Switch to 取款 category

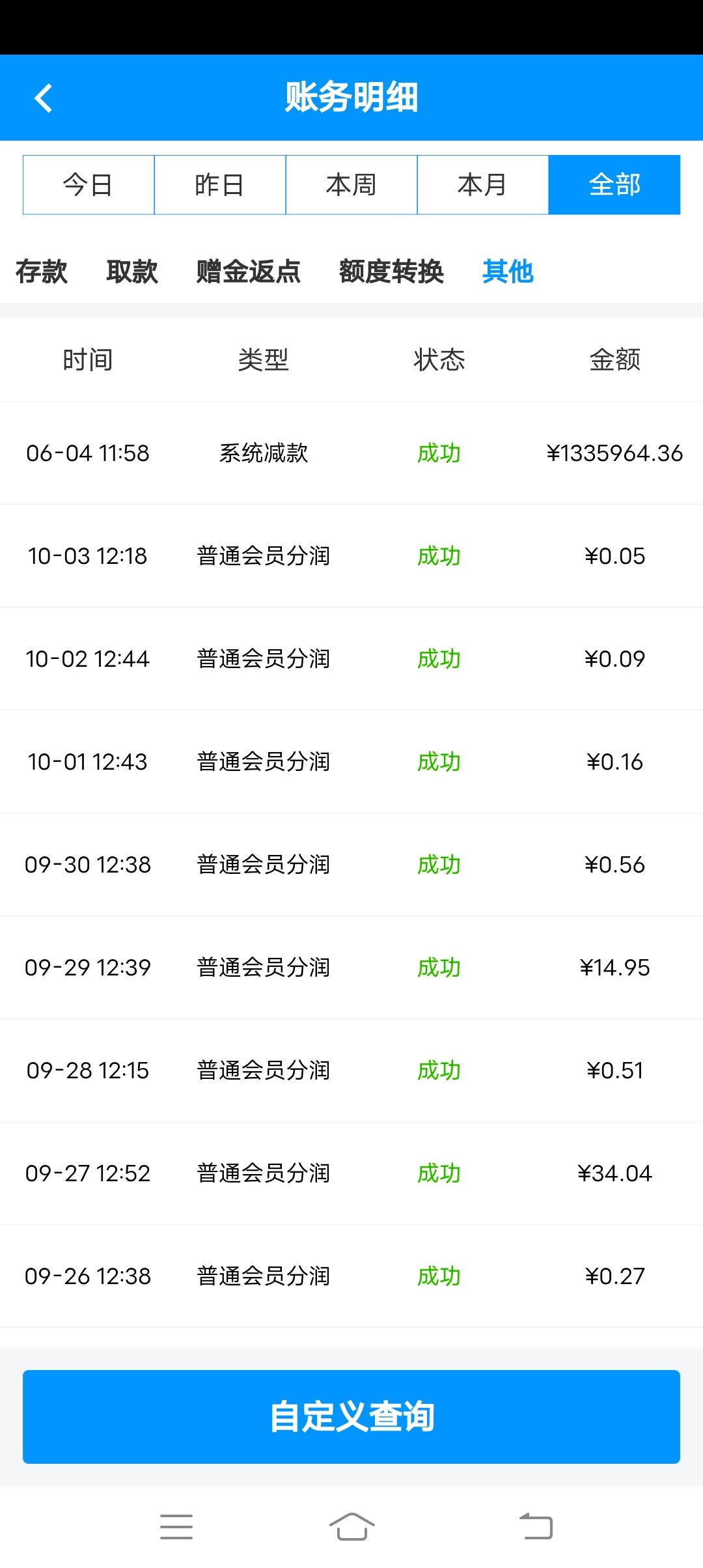[132, 272]
